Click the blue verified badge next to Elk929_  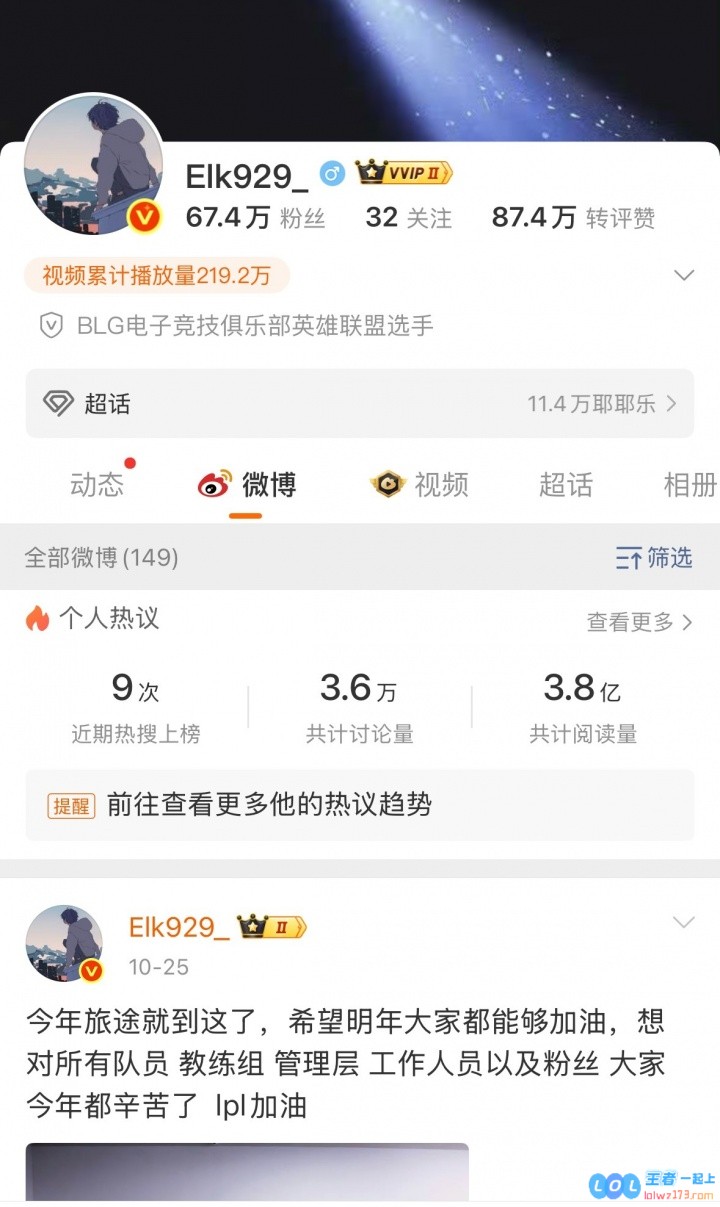point(332,172)
